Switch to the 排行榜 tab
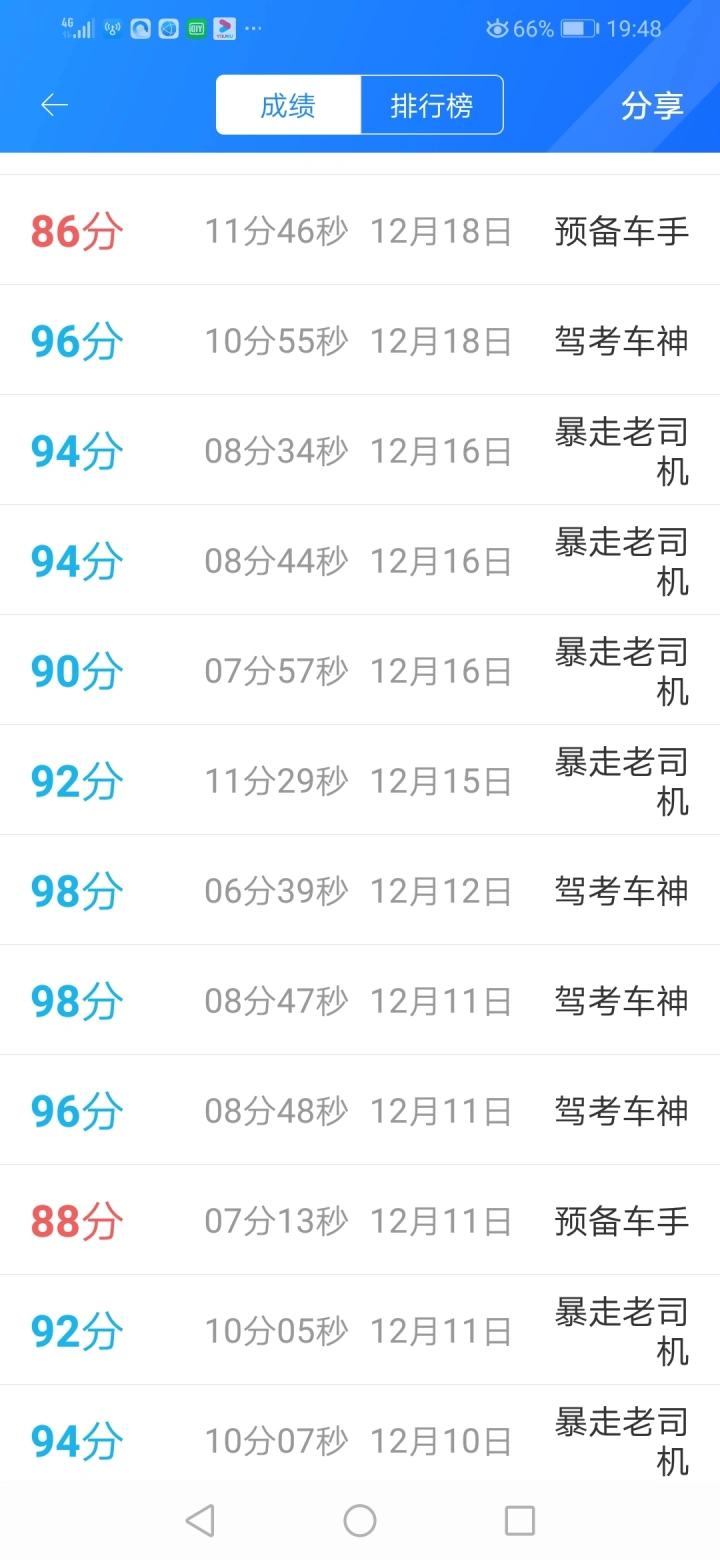720x1560 pixels. 432,105
